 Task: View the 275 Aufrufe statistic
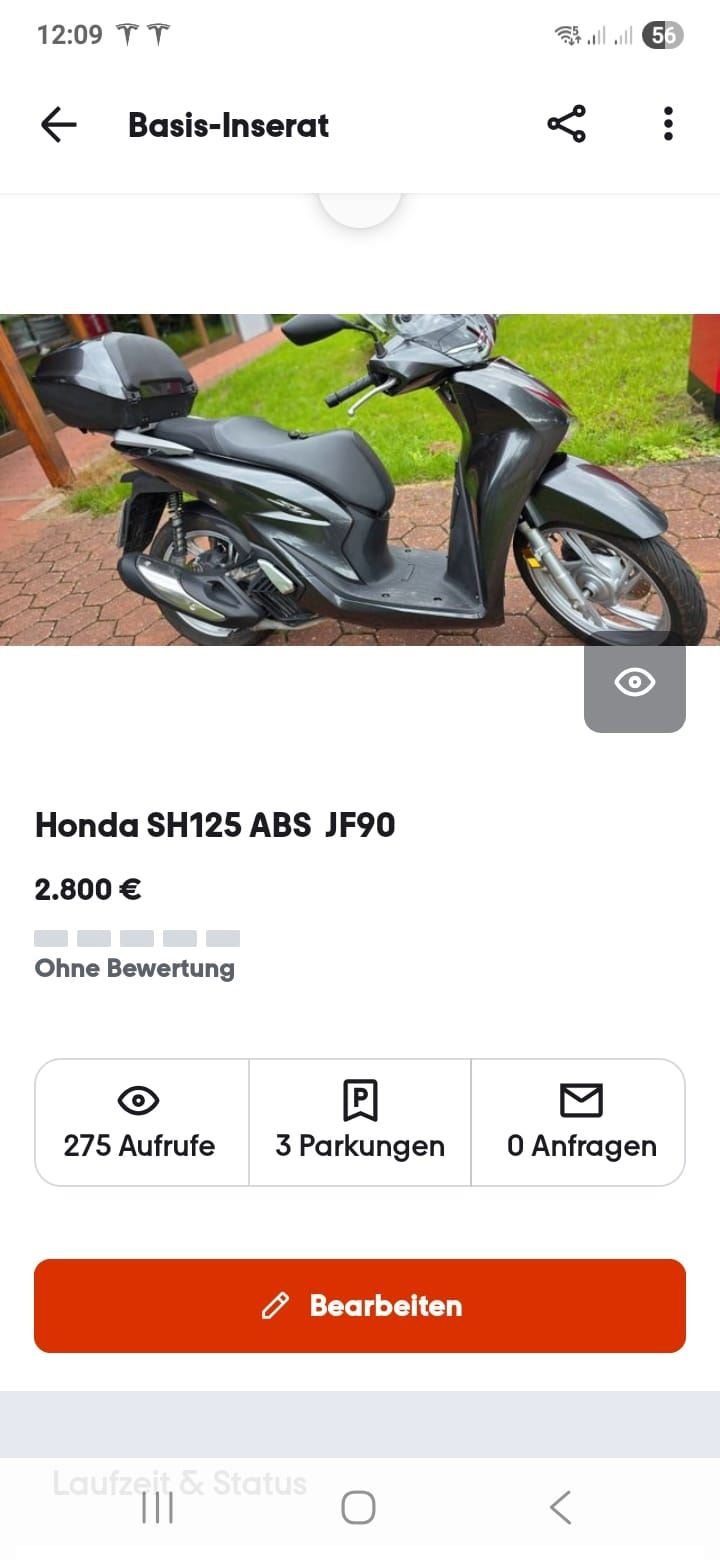coord(140,1122)
